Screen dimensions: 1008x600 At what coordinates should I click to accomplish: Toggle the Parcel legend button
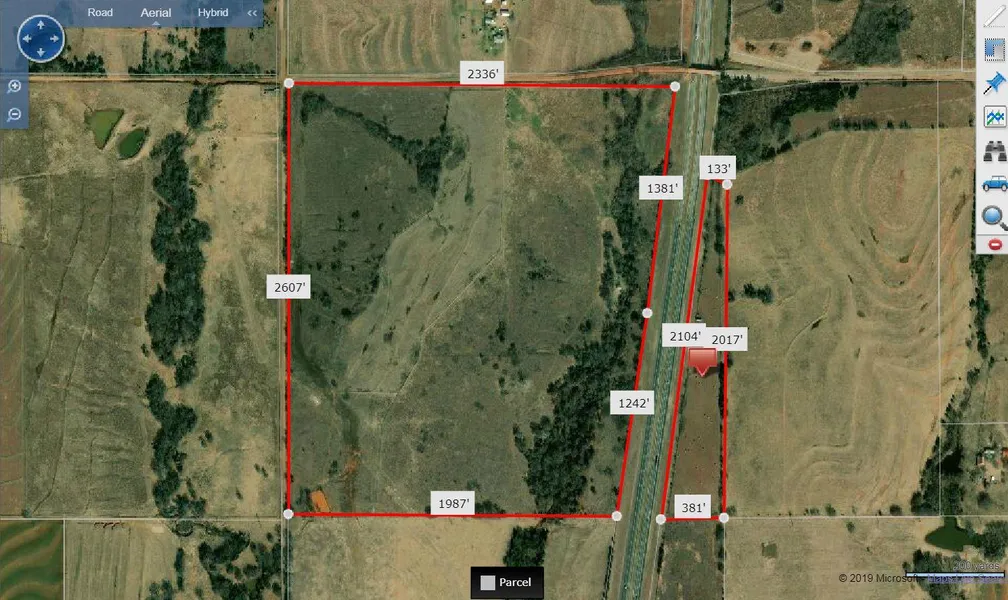(x=507, y=582)
